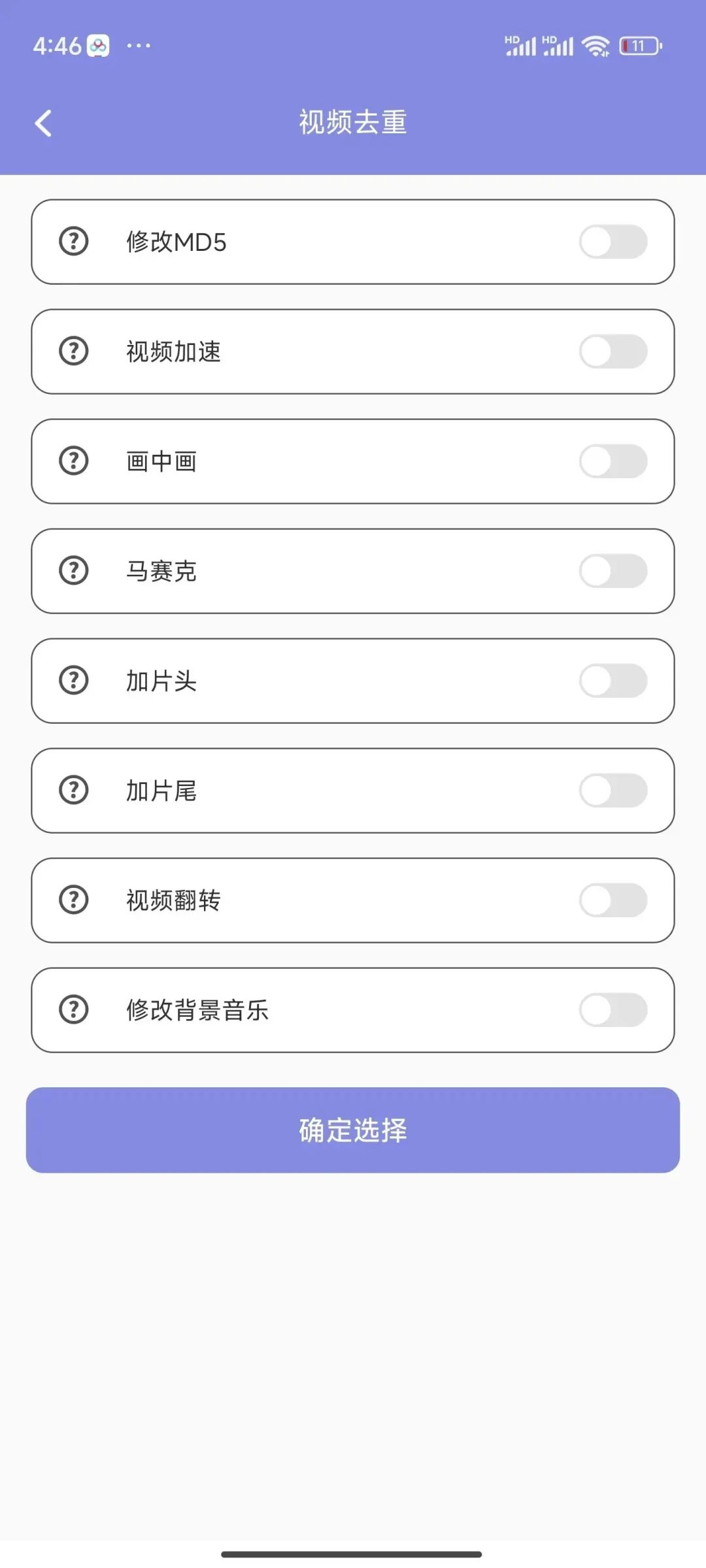Open help icon beside 修改MD5
Viewport: 706px width, 1568px height.
pyautogui.click(x=74, y=242)
